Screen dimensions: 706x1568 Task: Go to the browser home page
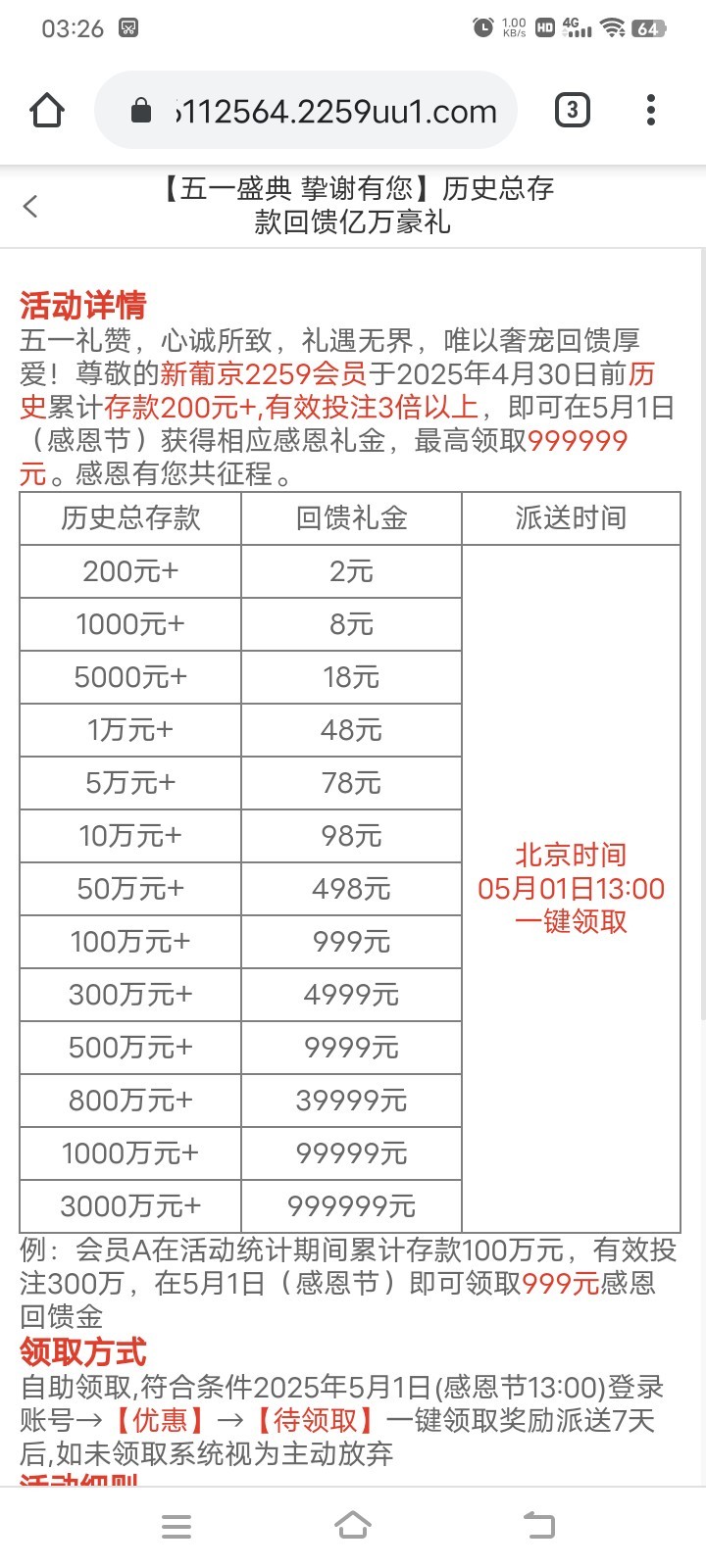click(x=47, y=111)
